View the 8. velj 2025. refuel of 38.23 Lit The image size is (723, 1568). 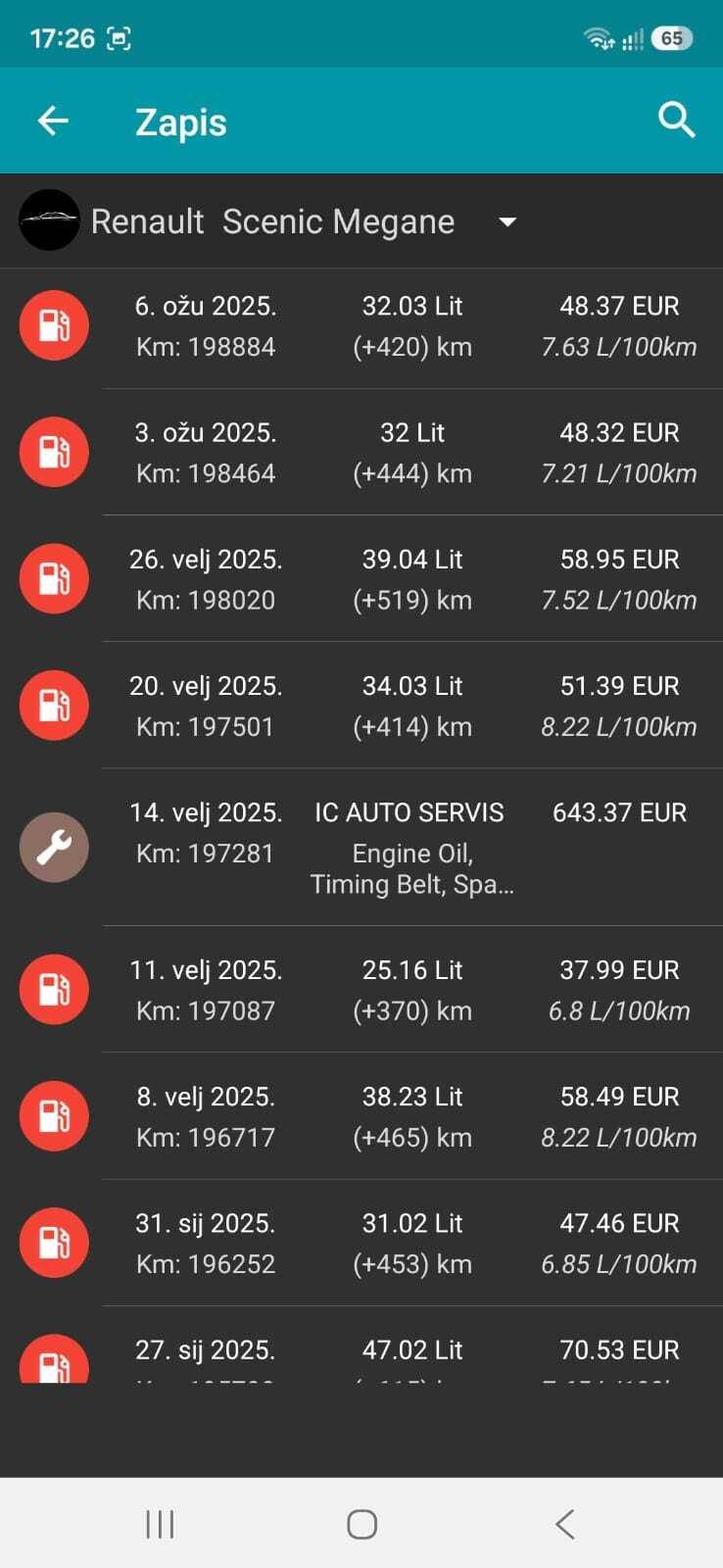click(x=361, y=1115)
